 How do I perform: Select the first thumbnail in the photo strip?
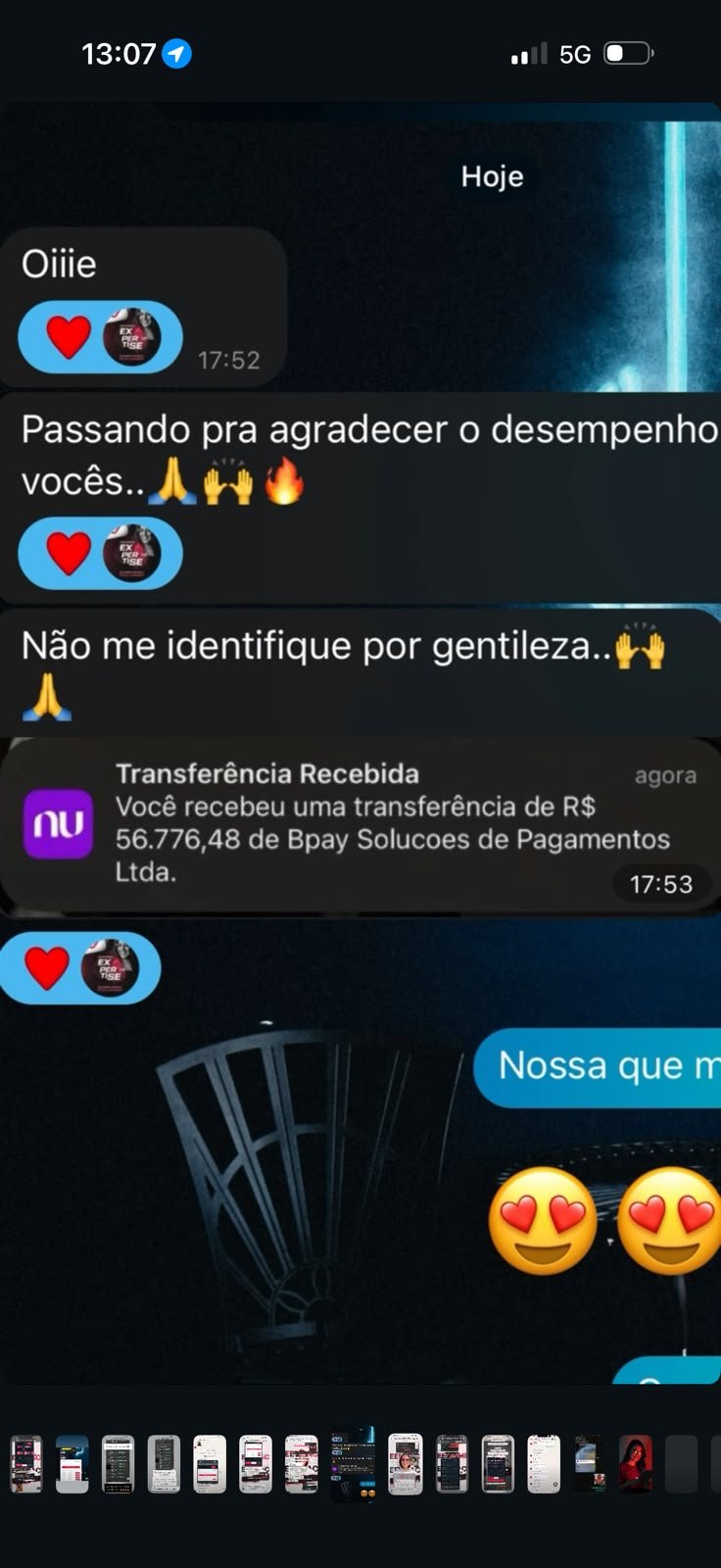[26, 1464]
